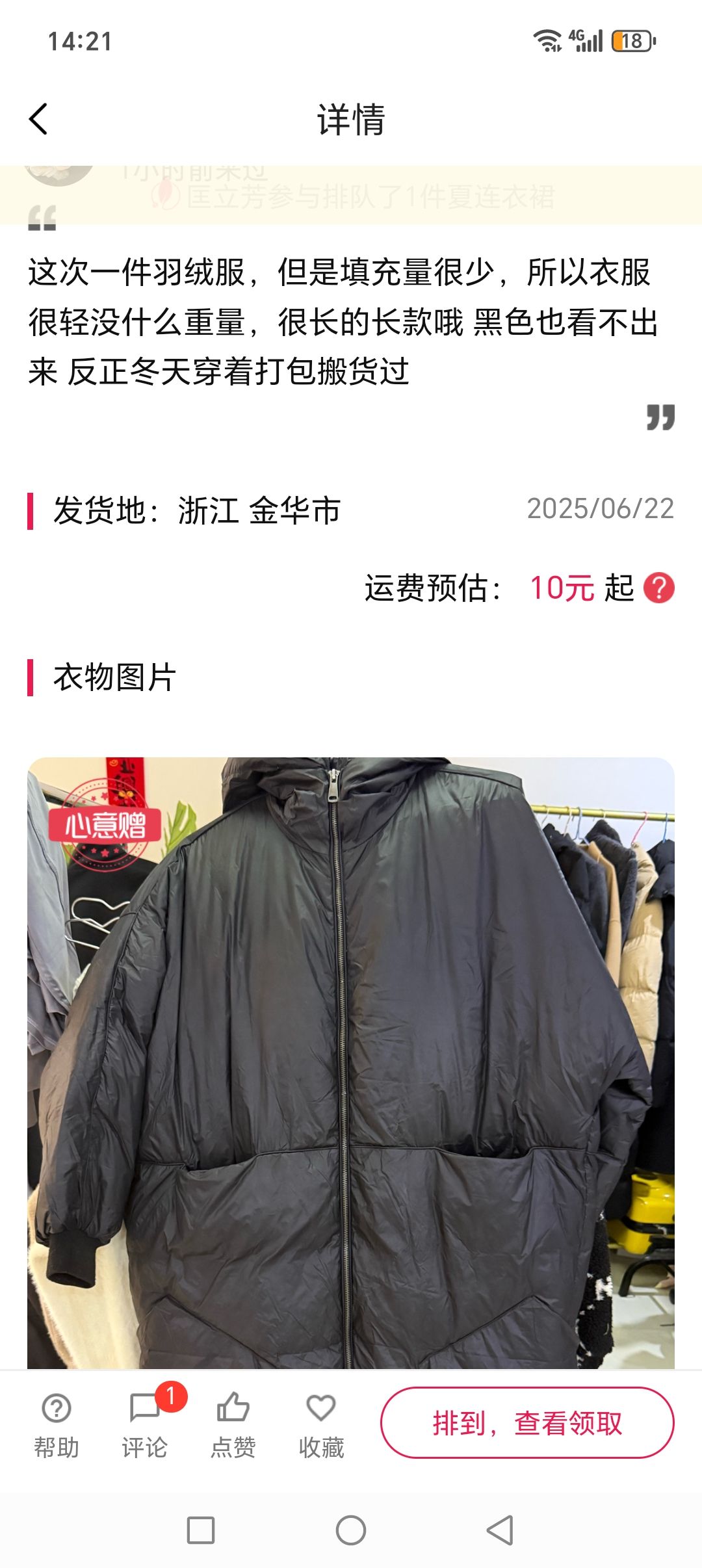This screenshot has height=1568, width=702.
Task: Tap the system home button
Action: pyautogui.click(x=351, y=1530)
